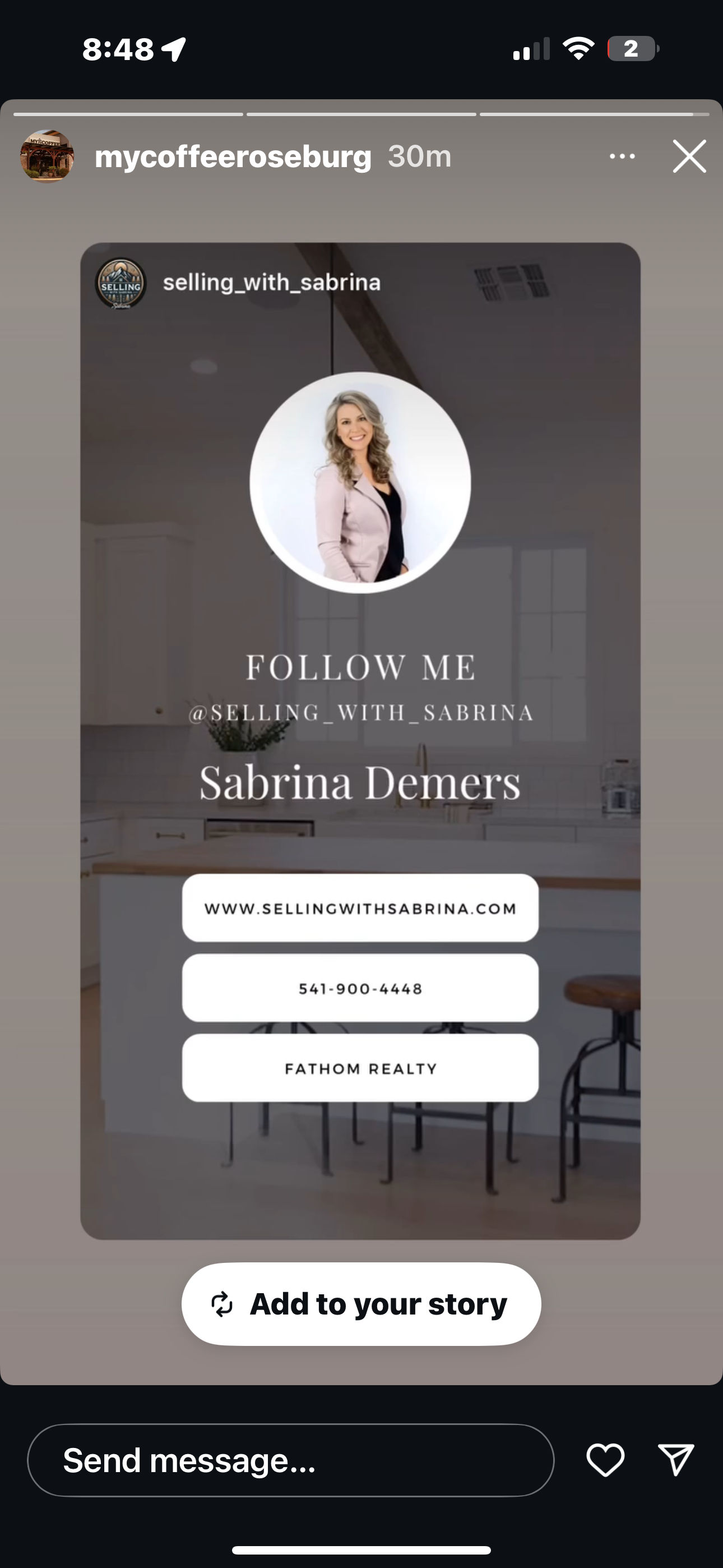This screenshot has width=723, height=1568.
Task: Tap the mycoffeeroseburg username
Action: [x=233, y=156]
